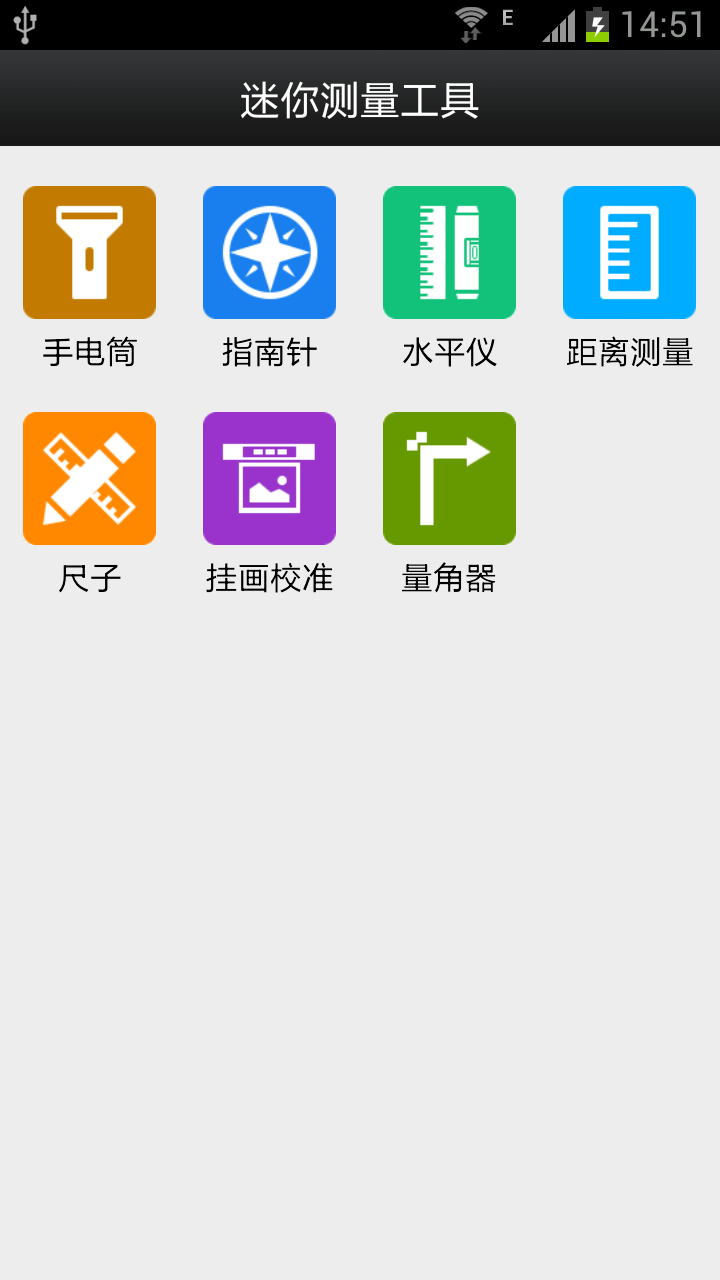Viewport: 720px width, 1280px height.
Task: Tap the battery charging indicator
Action: [595, 23]
